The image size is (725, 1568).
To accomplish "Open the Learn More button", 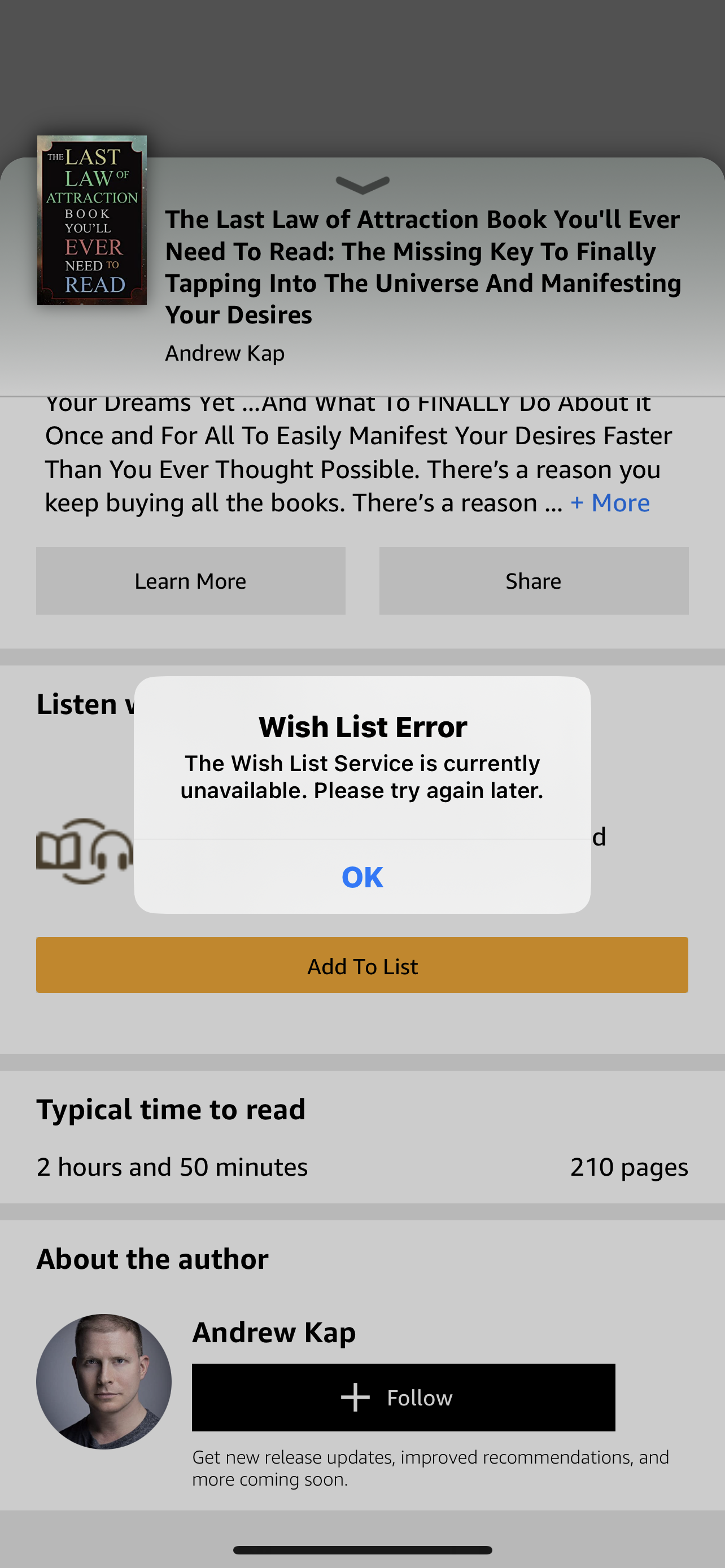I will coord(190,581).
